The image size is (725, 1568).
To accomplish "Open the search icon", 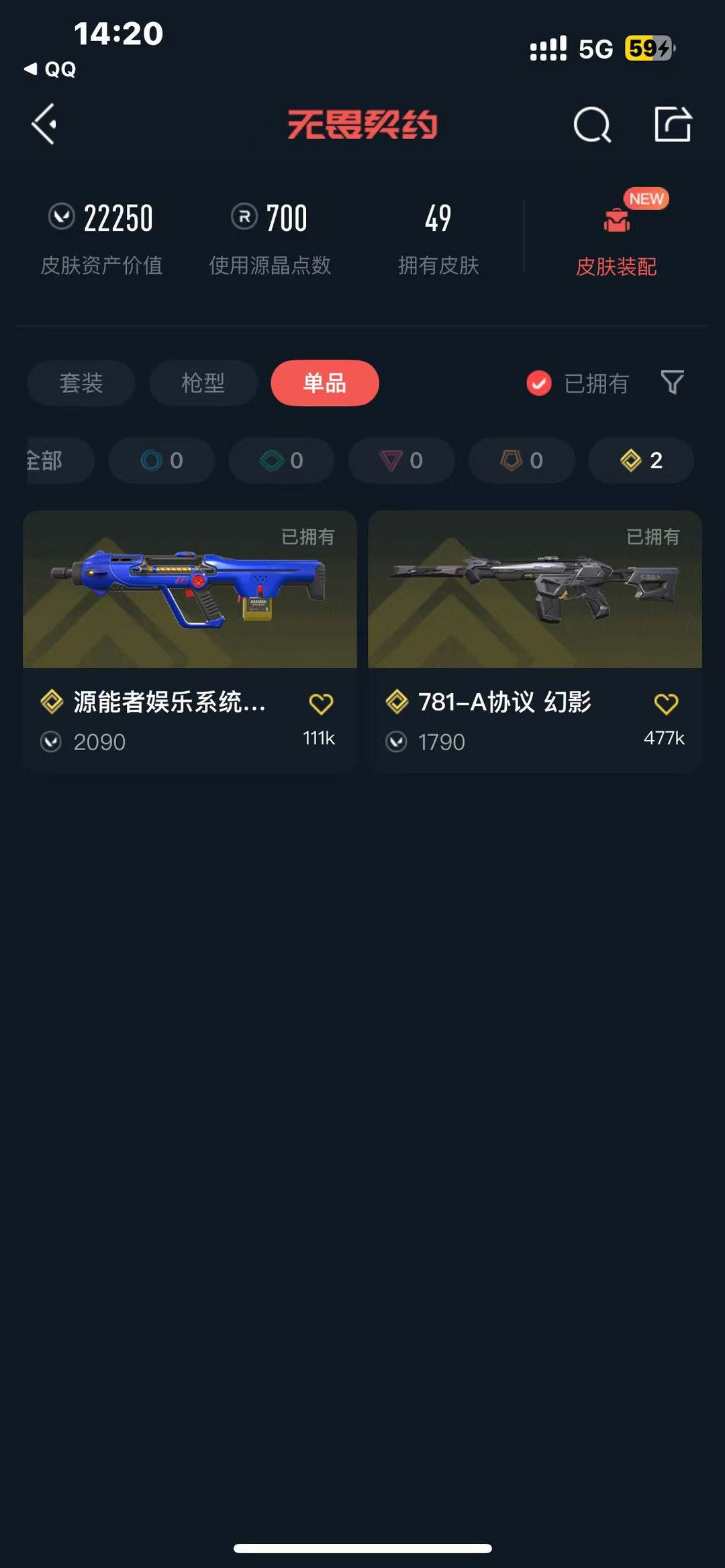I will (592, 125).
